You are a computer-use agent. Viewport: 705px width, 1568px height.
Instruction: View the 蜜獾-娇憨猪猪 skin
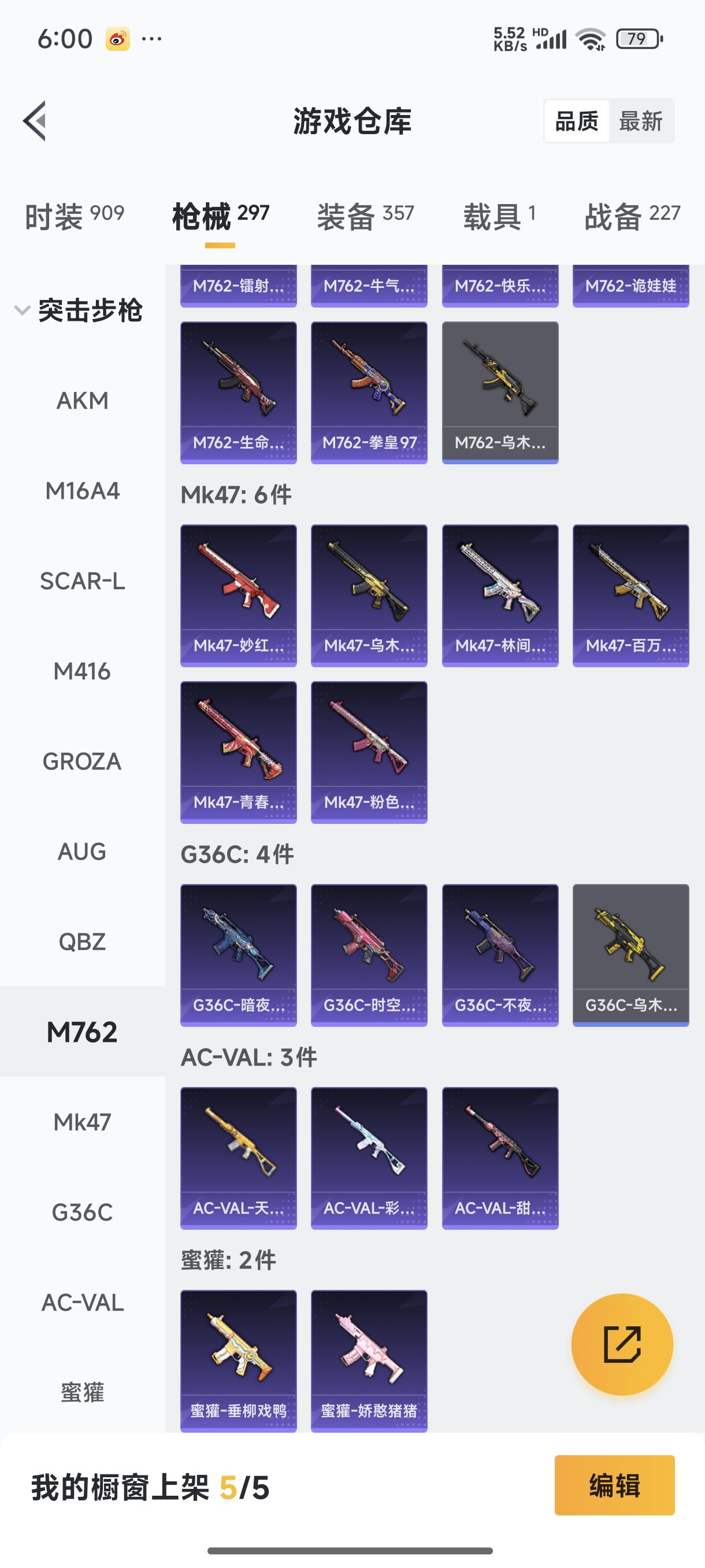click(369, 1360)
